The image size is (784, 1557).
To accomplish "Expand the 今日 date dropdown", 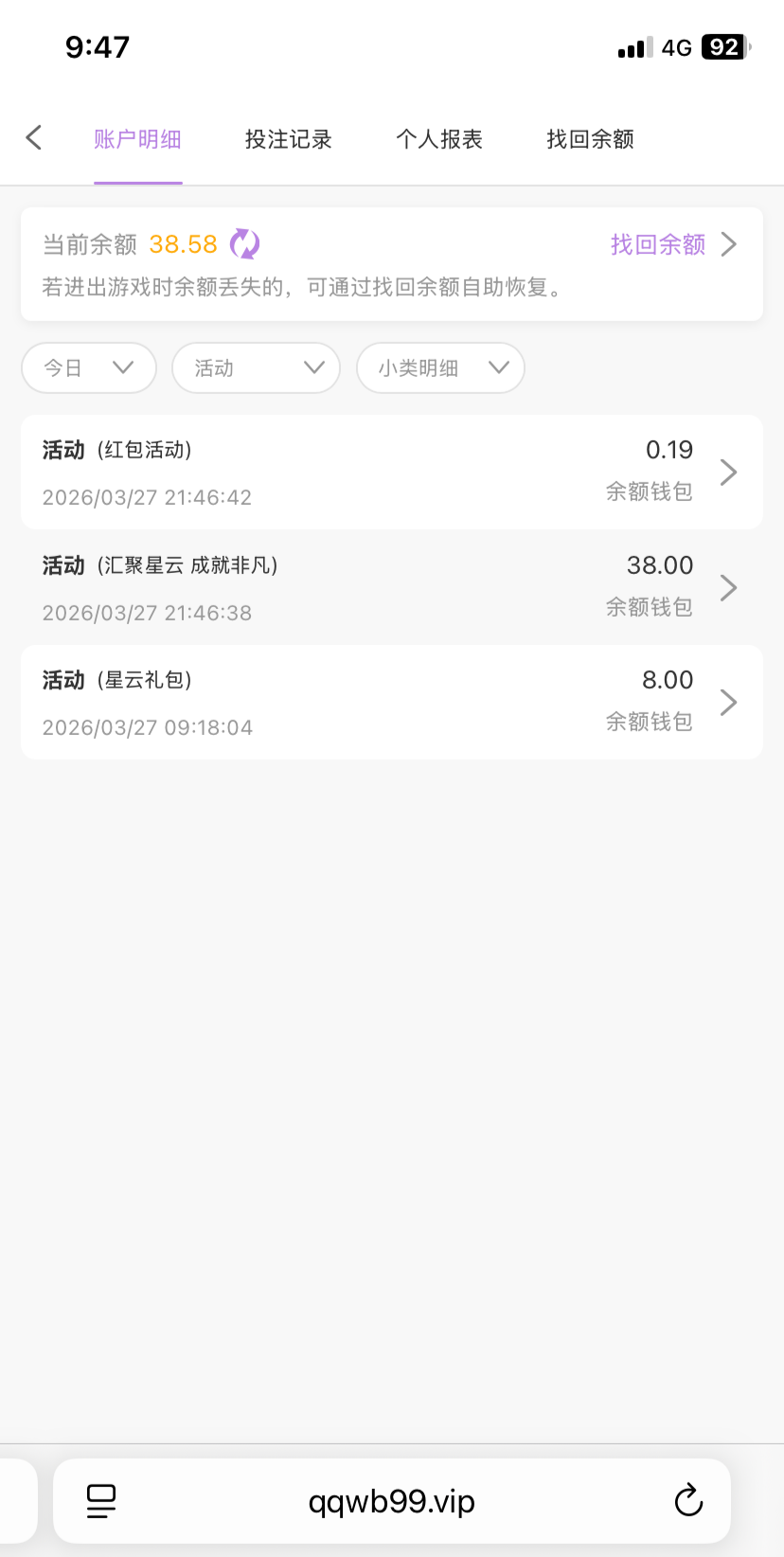I will (x=89, y=367).
